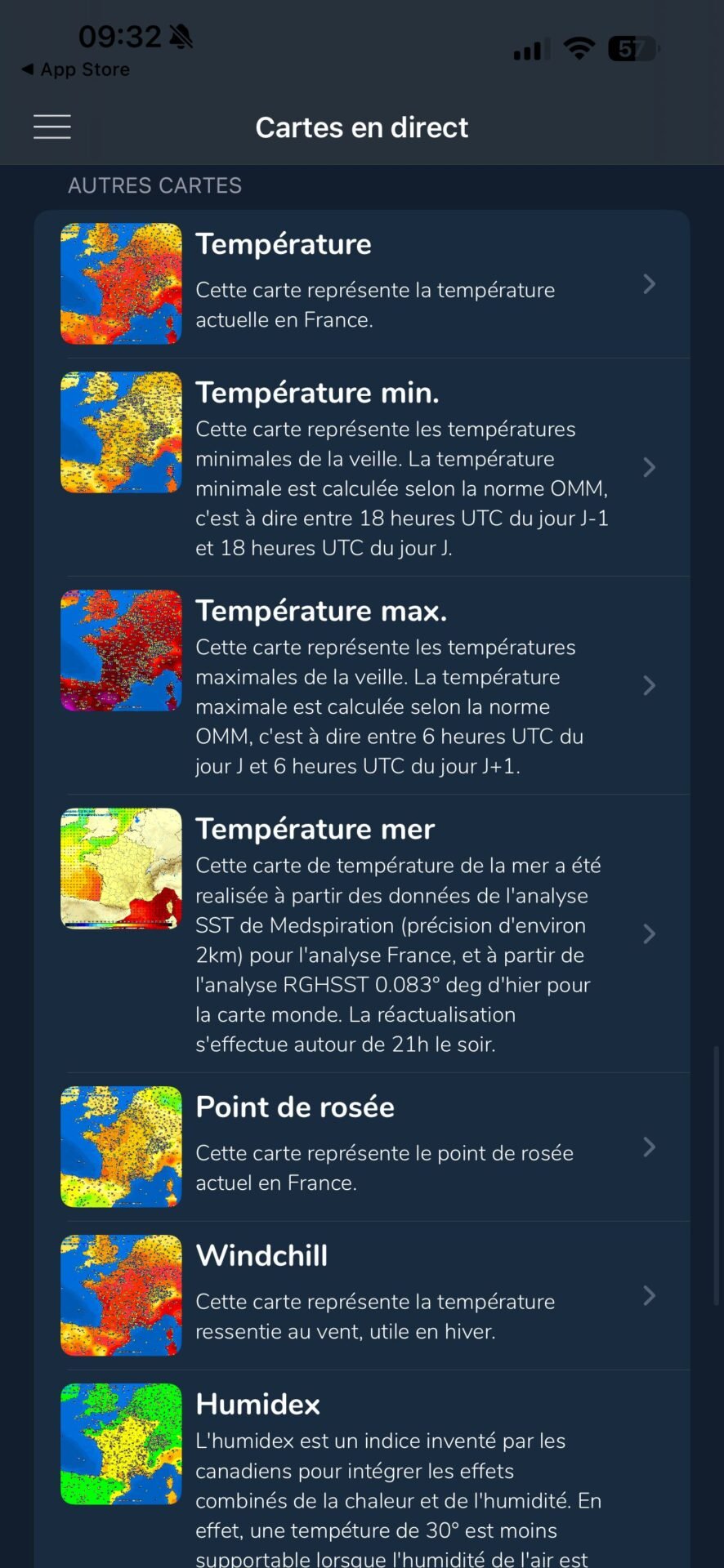This screenshot has height=1568, width=724.
Task: Select the Windchill map
Action: [362, 1295]
